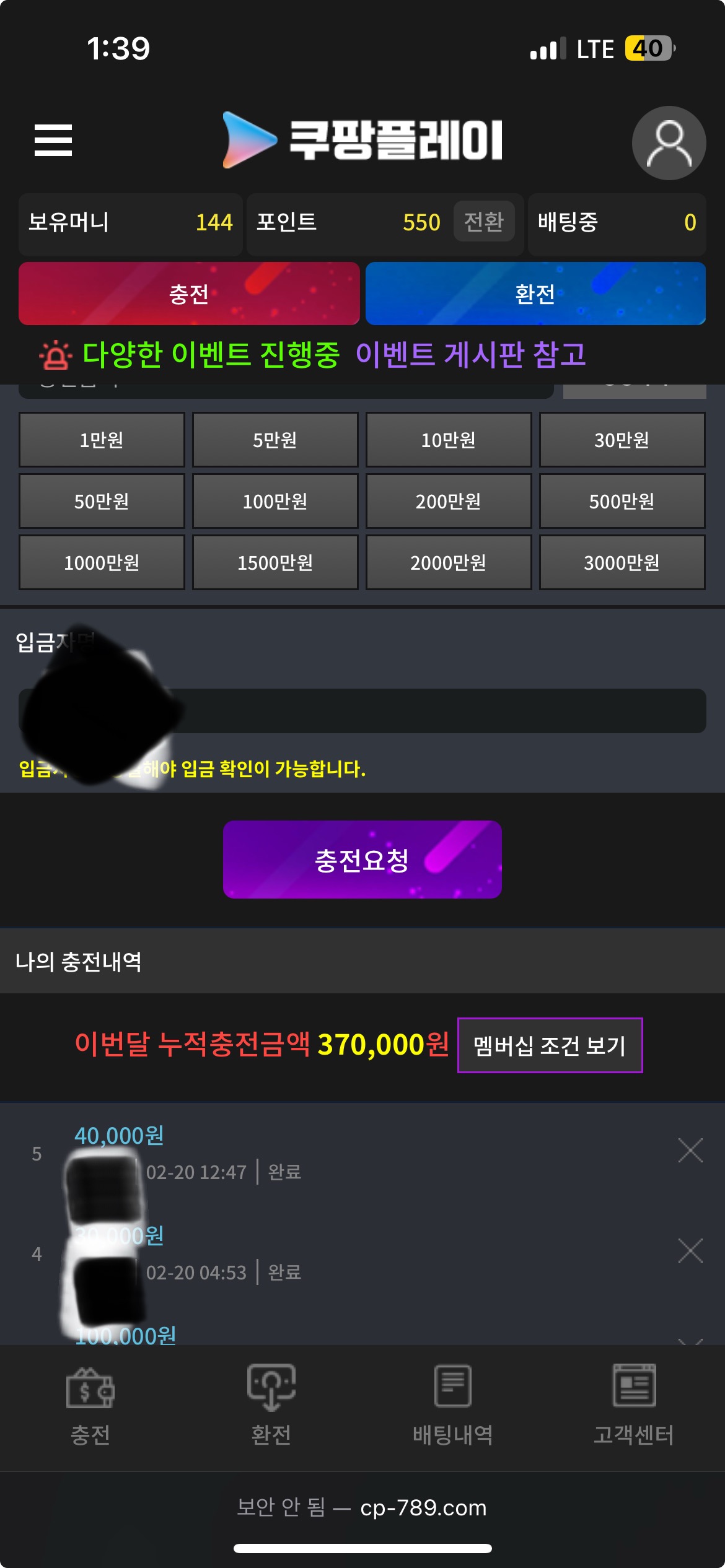Go to 환전 in bottom navigation
The width and height of the screenshot is (725, 1568).
pos(271,1403)
